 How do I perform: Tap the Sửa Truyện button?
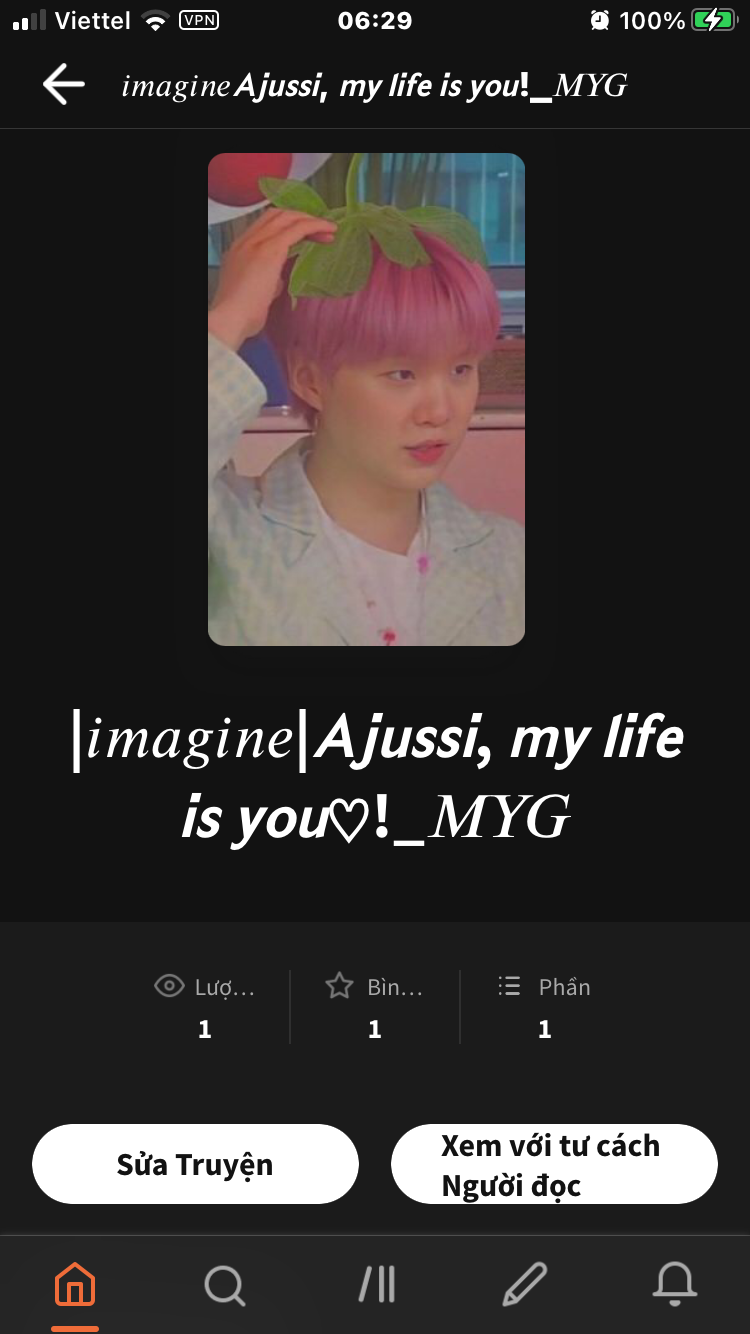pyautogui.click(x=195, y=1165)
